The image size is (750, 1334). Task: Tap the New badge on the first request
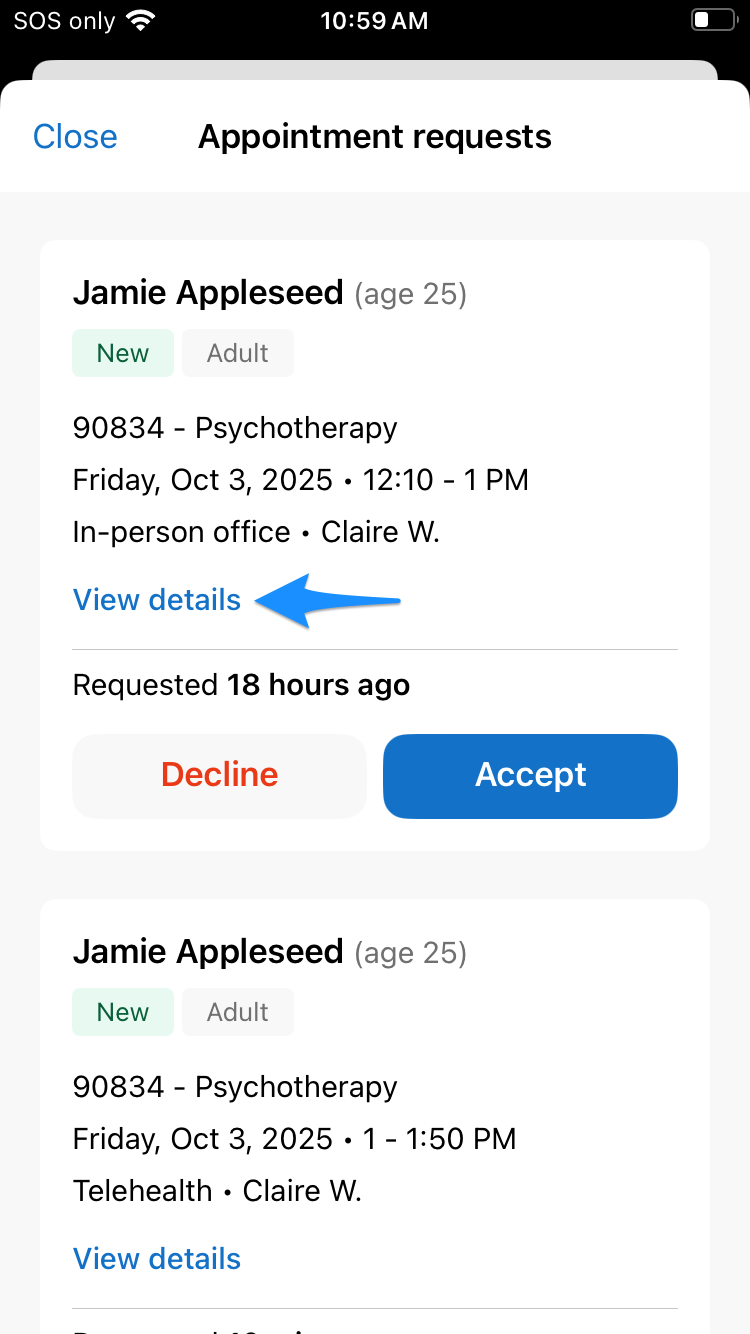click(122, 352)
